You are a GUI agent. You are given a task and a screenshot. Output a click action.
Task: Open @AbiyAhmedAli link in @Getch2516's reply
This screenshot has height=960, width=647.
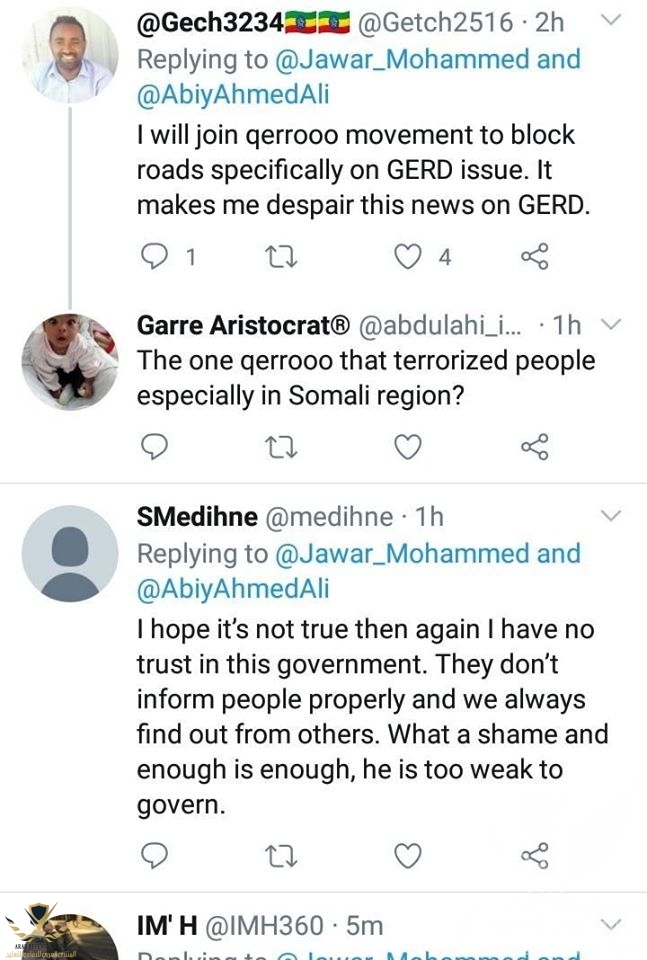click(x=233, y=95)
